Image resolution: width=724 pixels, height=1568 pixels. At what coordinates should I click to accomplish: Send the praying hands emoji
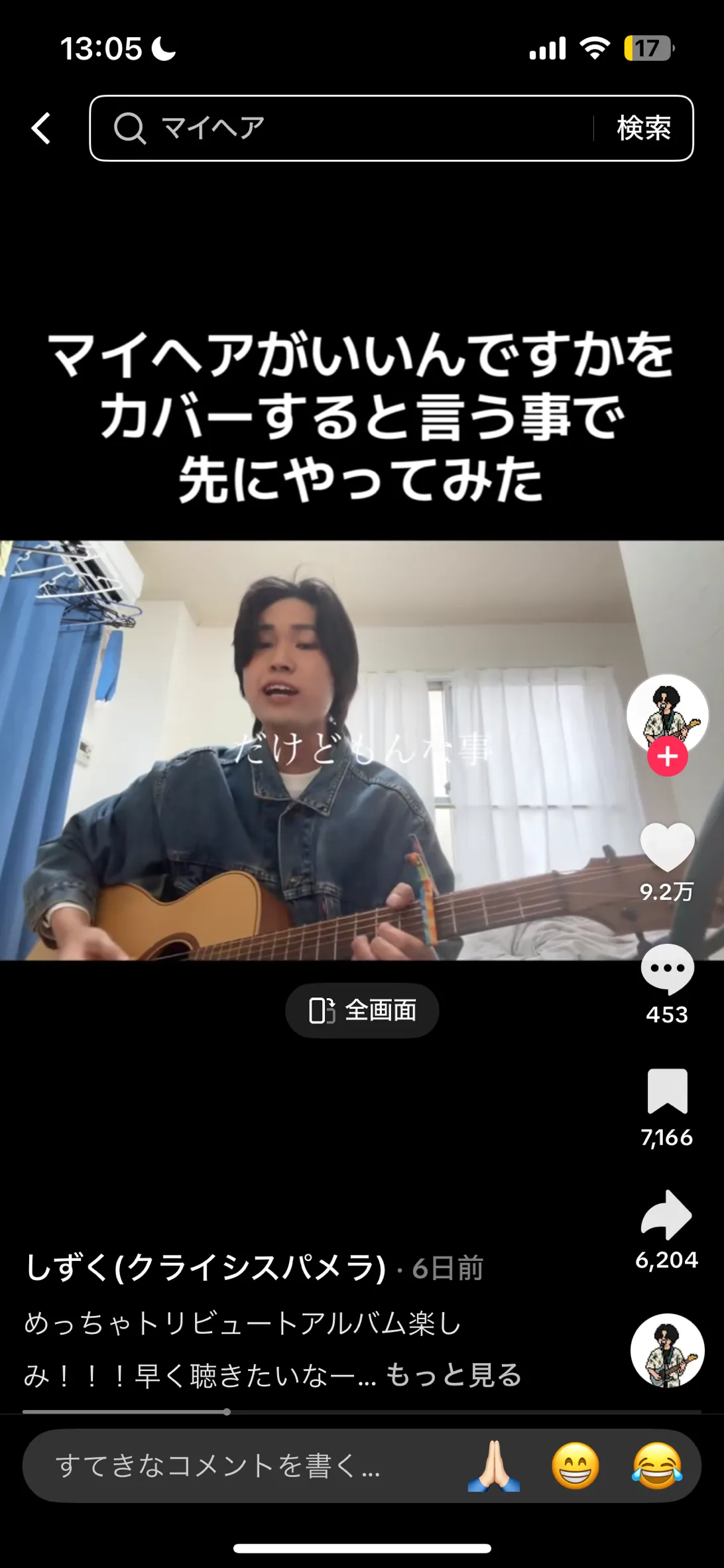pos(493,1465)
